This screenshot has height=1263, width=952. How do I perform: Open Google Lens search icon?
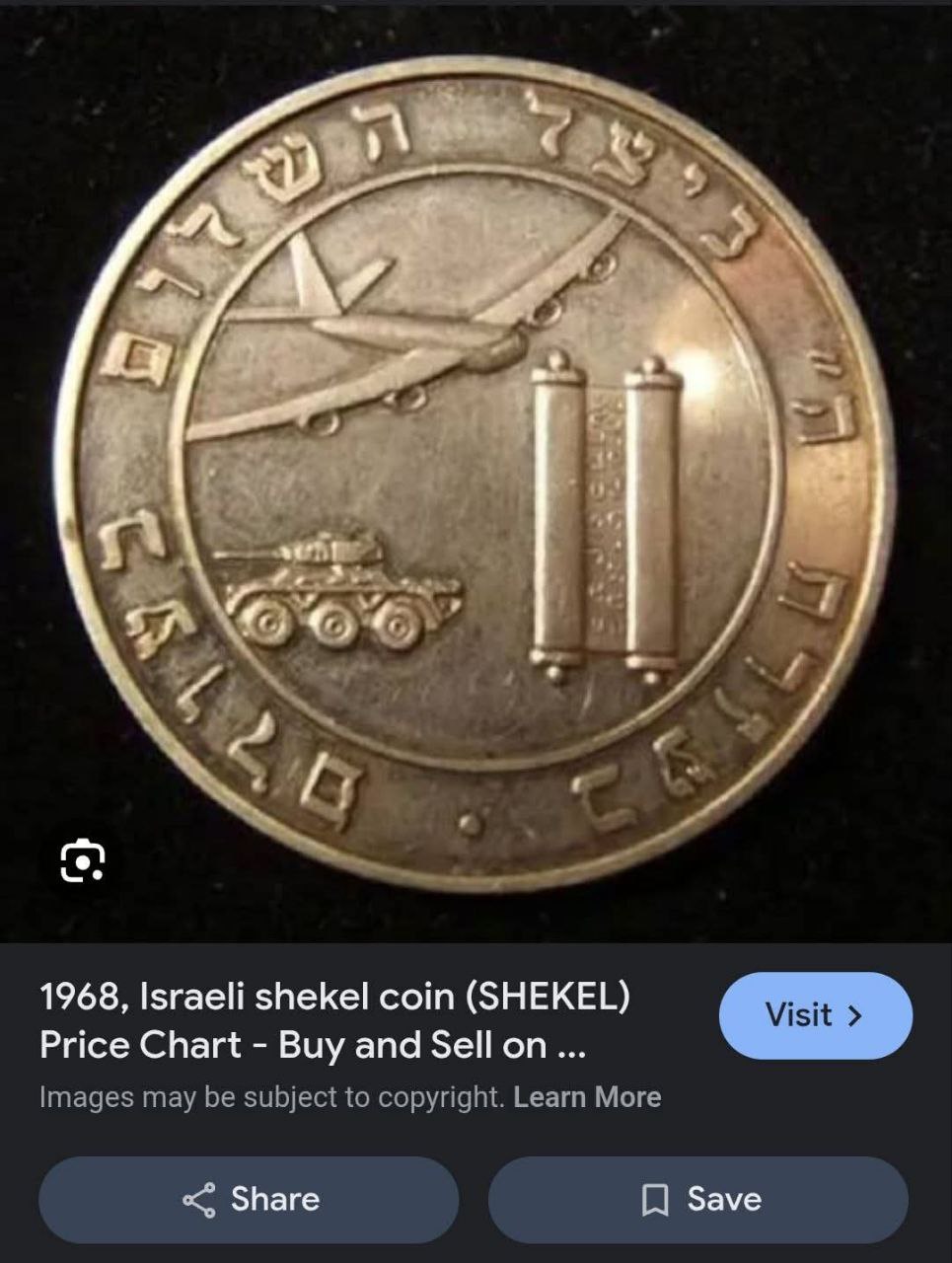pos(83,863)
